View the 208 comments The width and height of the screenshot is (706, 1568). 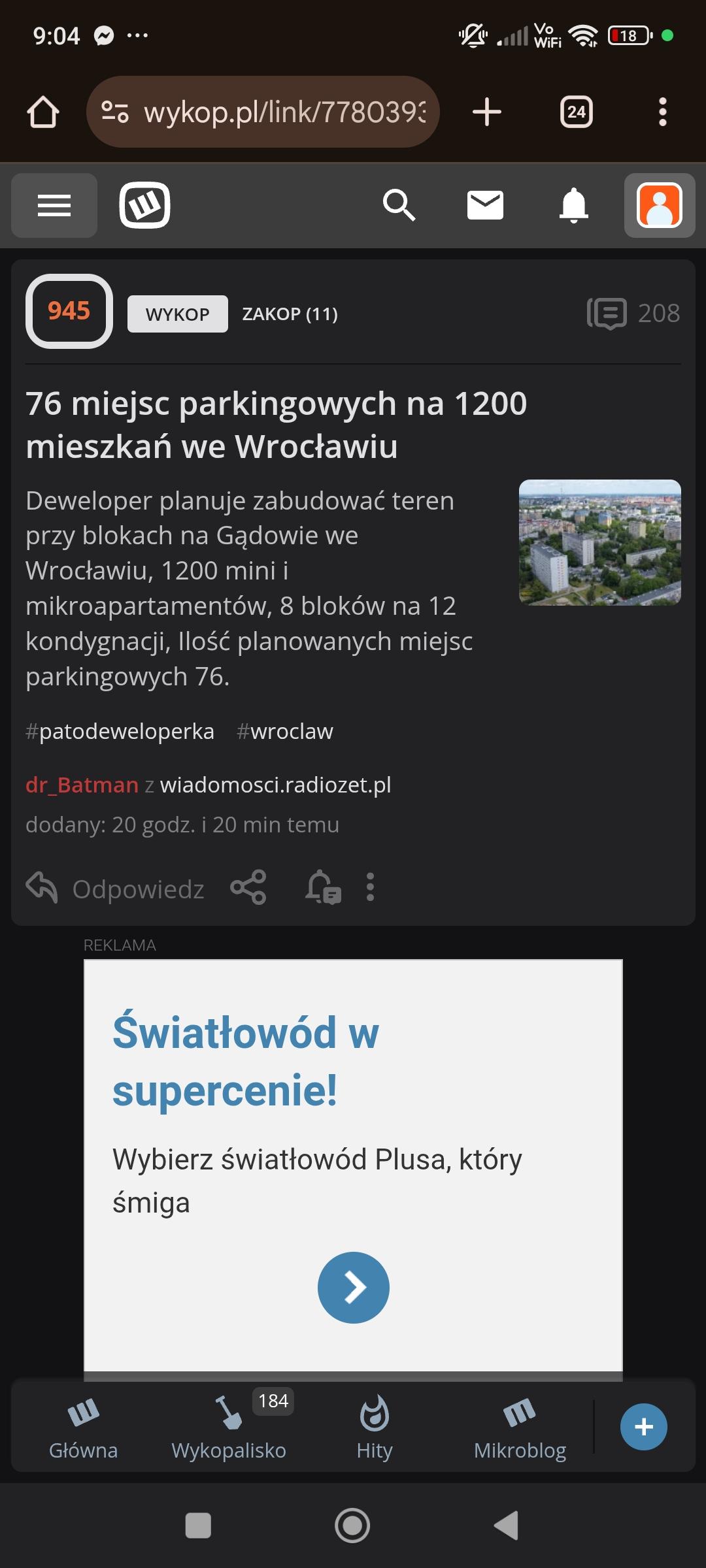point(633,314)
